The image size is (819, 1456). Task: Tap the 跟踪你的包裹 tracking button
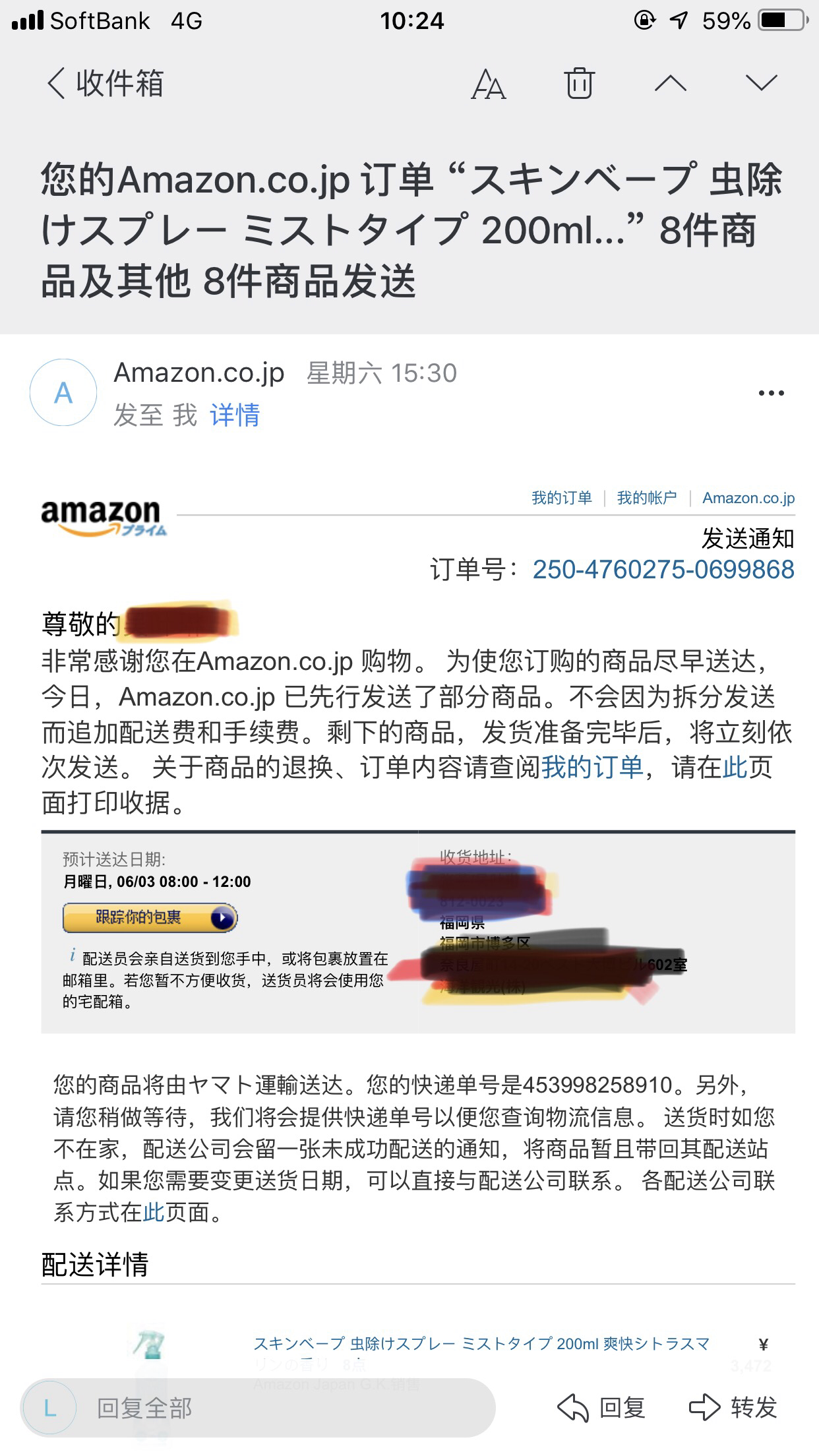tap(150, 917)
